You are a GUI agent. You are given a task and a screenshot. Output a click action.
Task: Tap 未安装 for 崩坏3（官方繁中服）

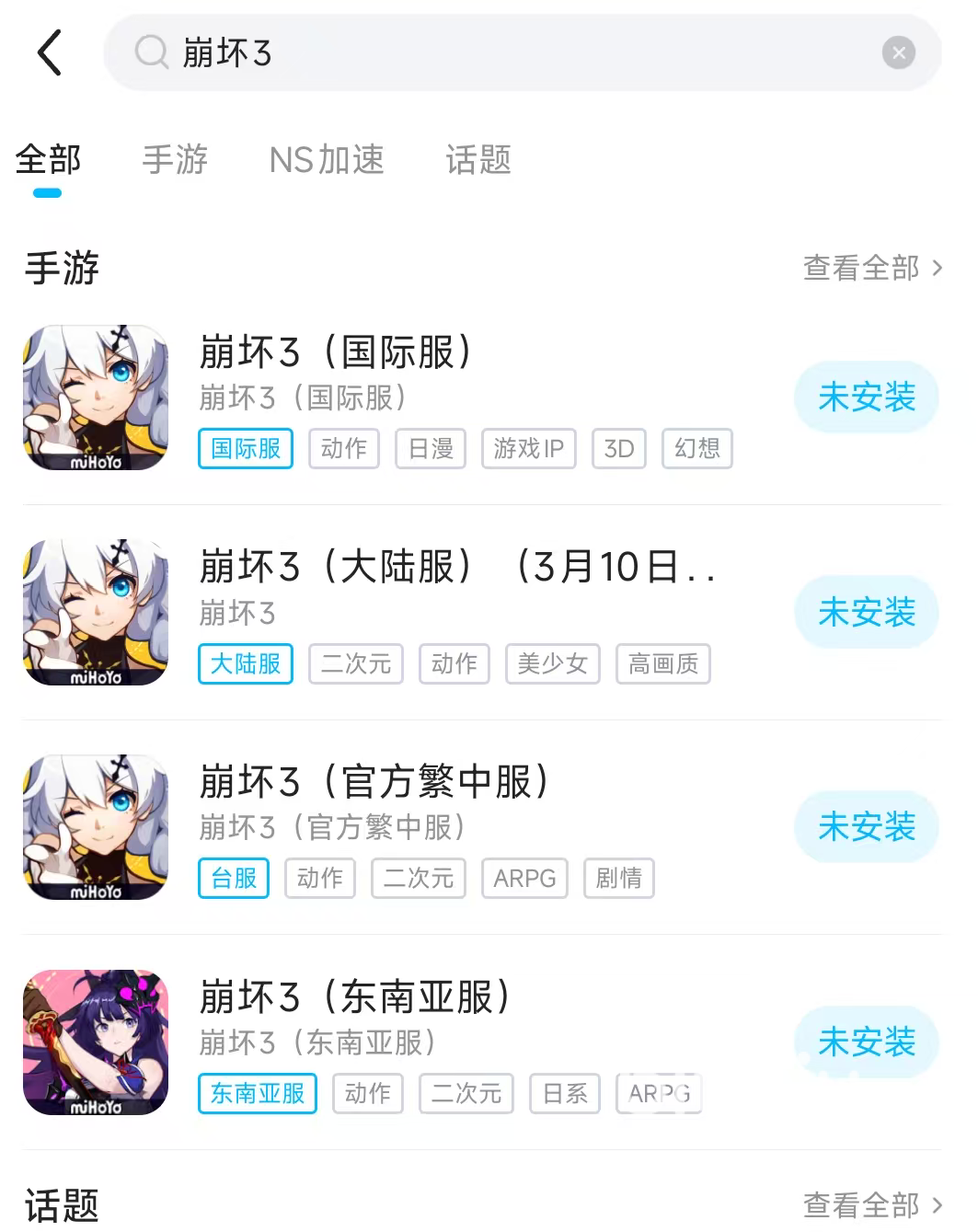point(866,826)
